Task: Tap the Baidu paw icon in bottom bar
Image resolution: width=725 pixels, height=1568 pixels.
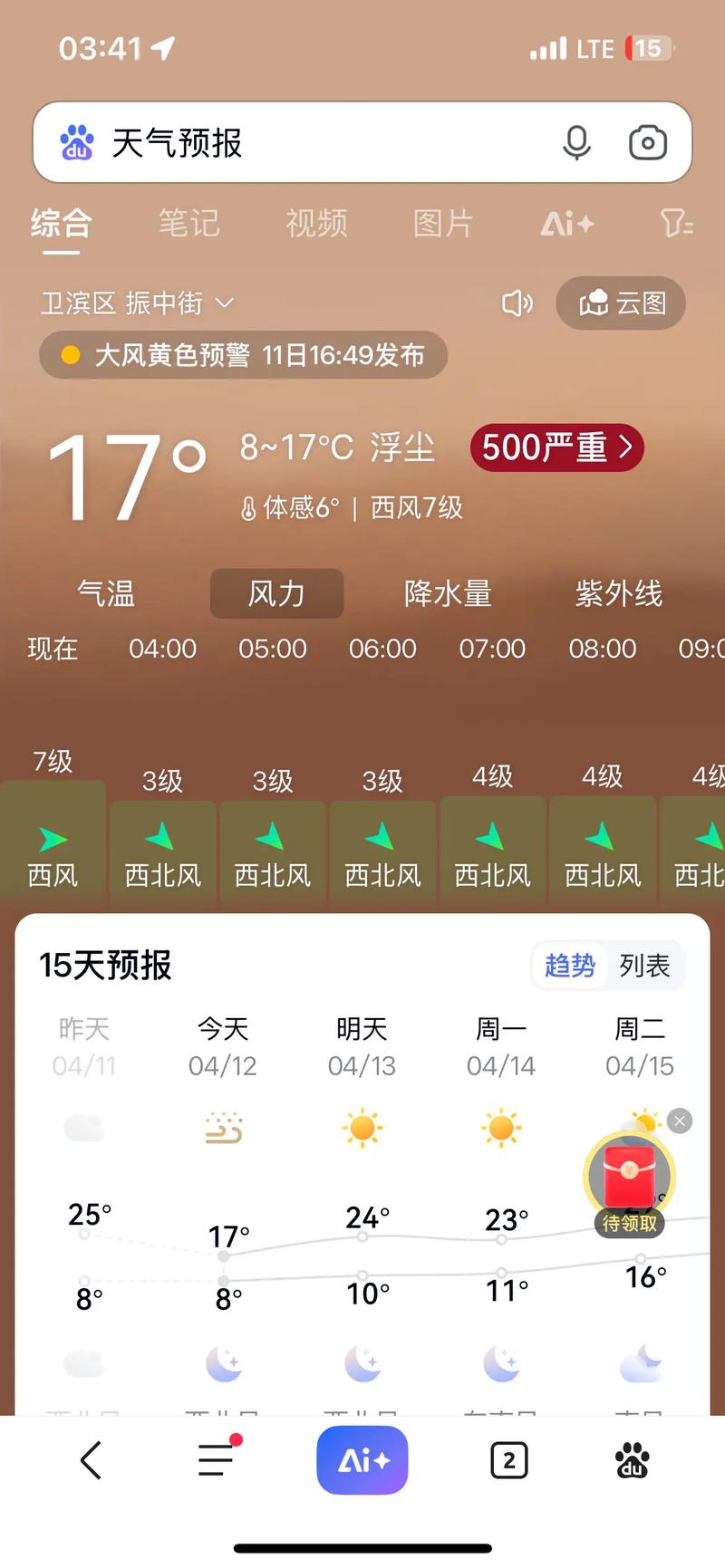Action: (x=633, y=1460)
